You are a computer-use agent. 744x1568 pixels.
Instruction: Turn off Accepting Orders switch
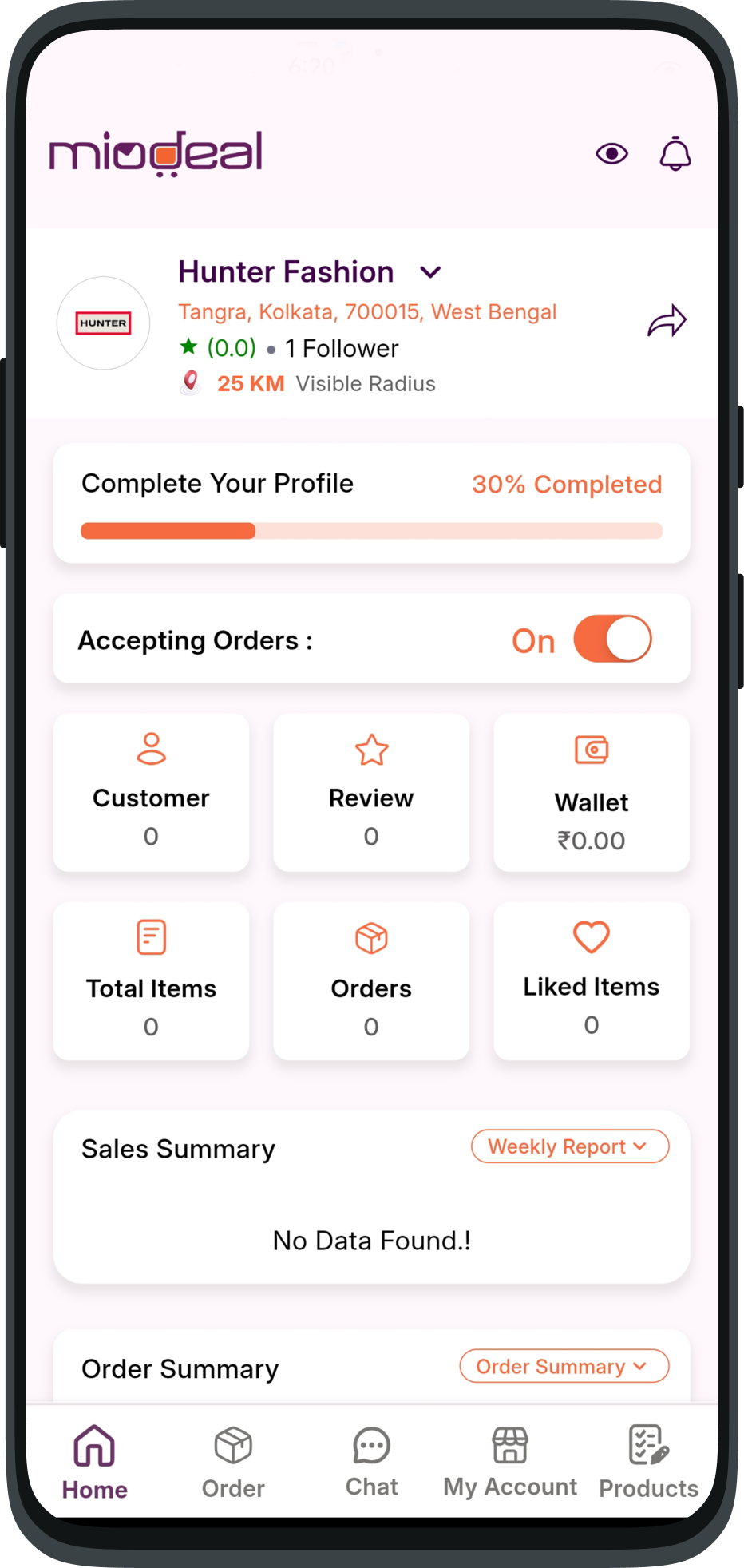[612, 639]
